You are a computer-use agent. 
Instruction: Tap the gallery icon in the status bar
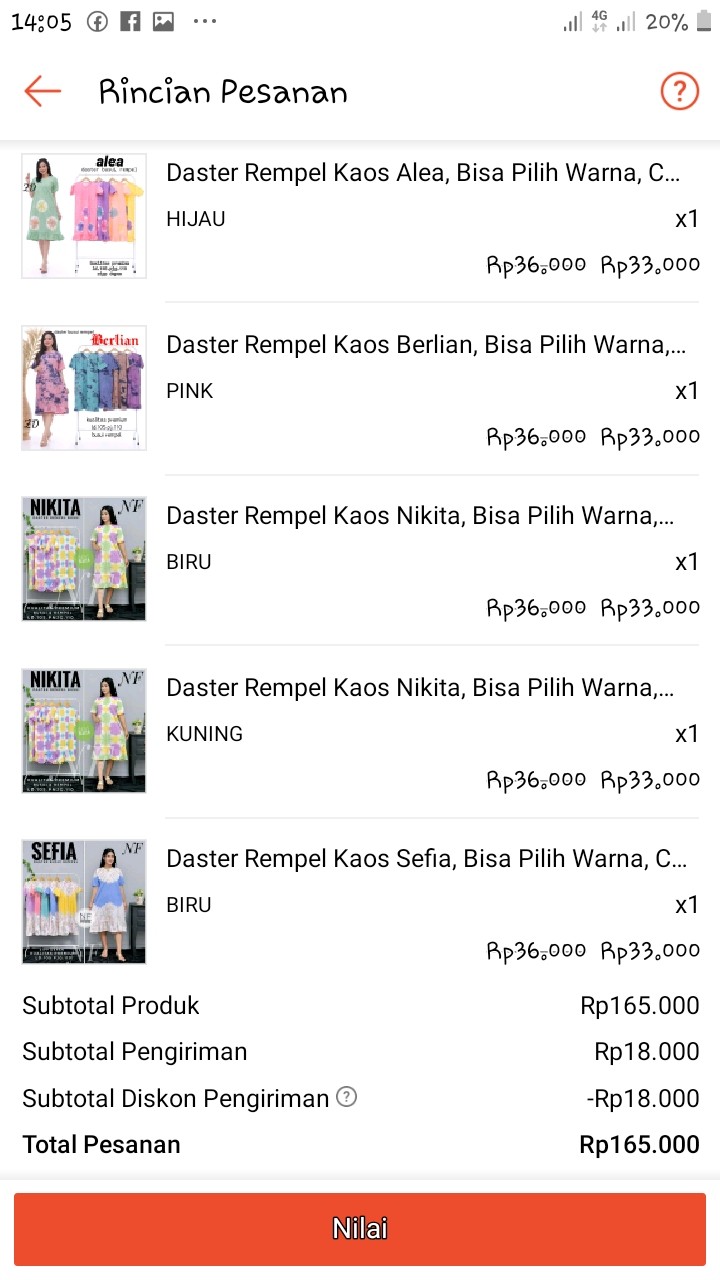pos(163,20)
